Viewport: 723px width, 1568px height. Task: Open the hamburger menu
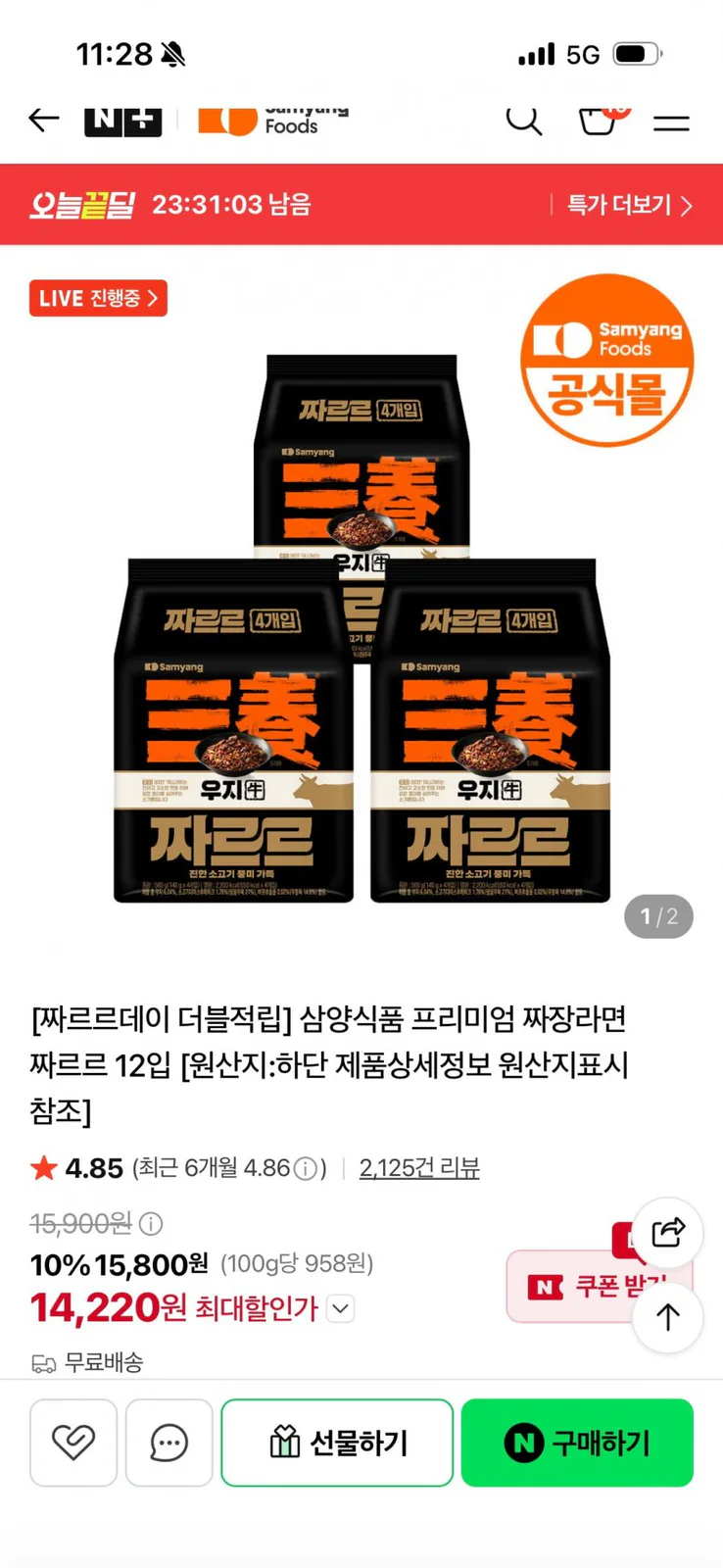[x=672, y=122]
